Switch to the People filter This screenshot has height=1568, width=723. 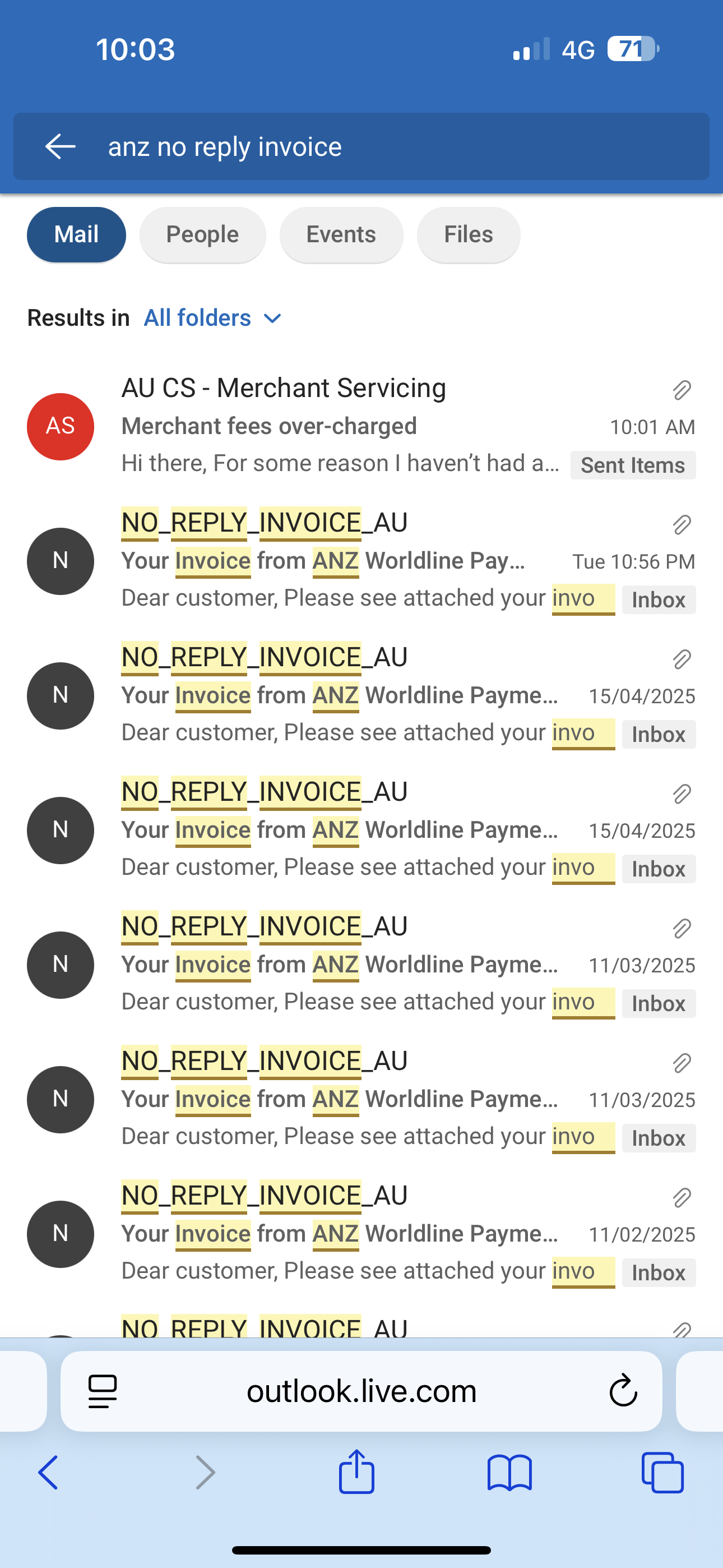coord(202,234)
